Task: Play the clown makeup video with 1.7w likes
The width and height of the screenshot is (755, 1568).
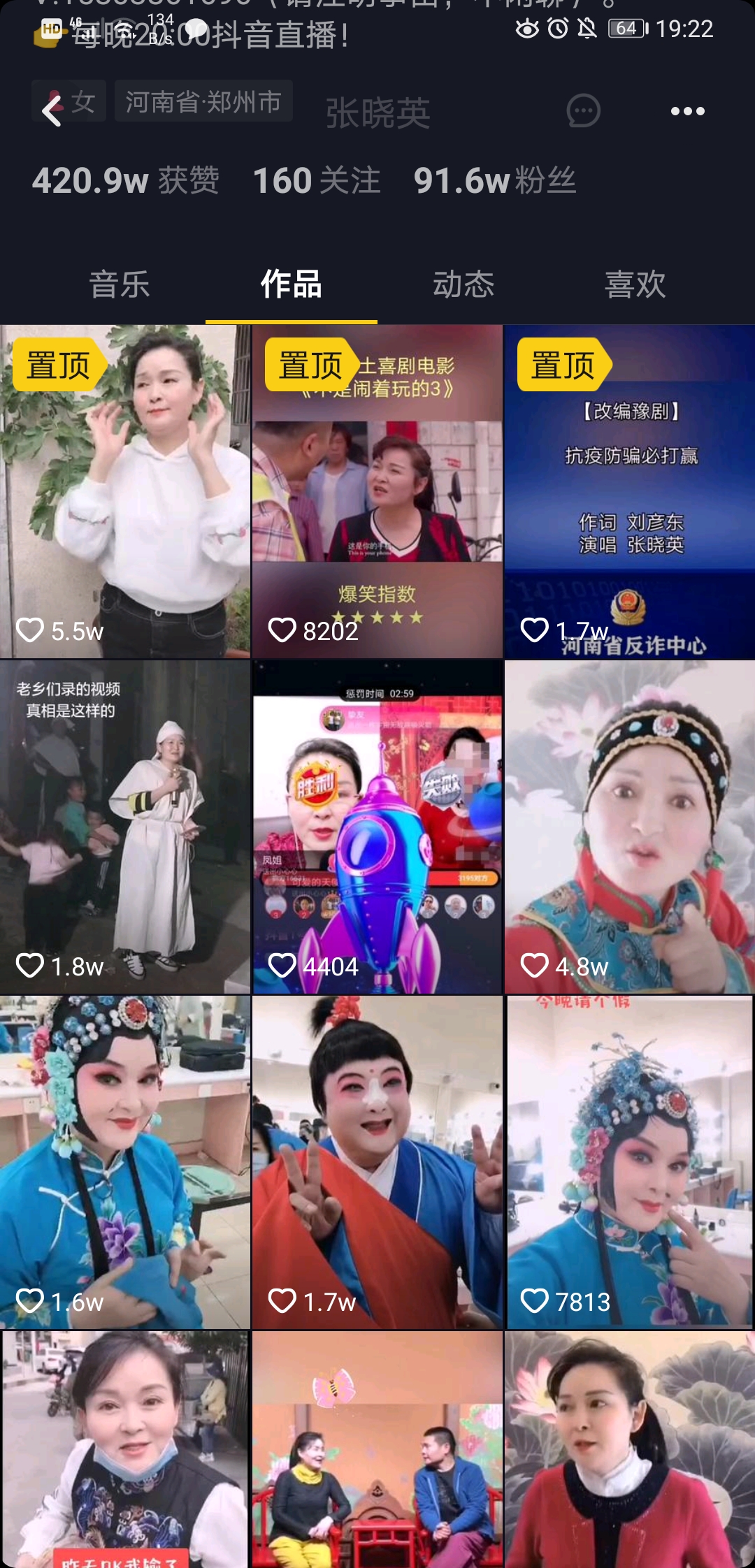Action: pyautogui.click(x=377, y=1162)
